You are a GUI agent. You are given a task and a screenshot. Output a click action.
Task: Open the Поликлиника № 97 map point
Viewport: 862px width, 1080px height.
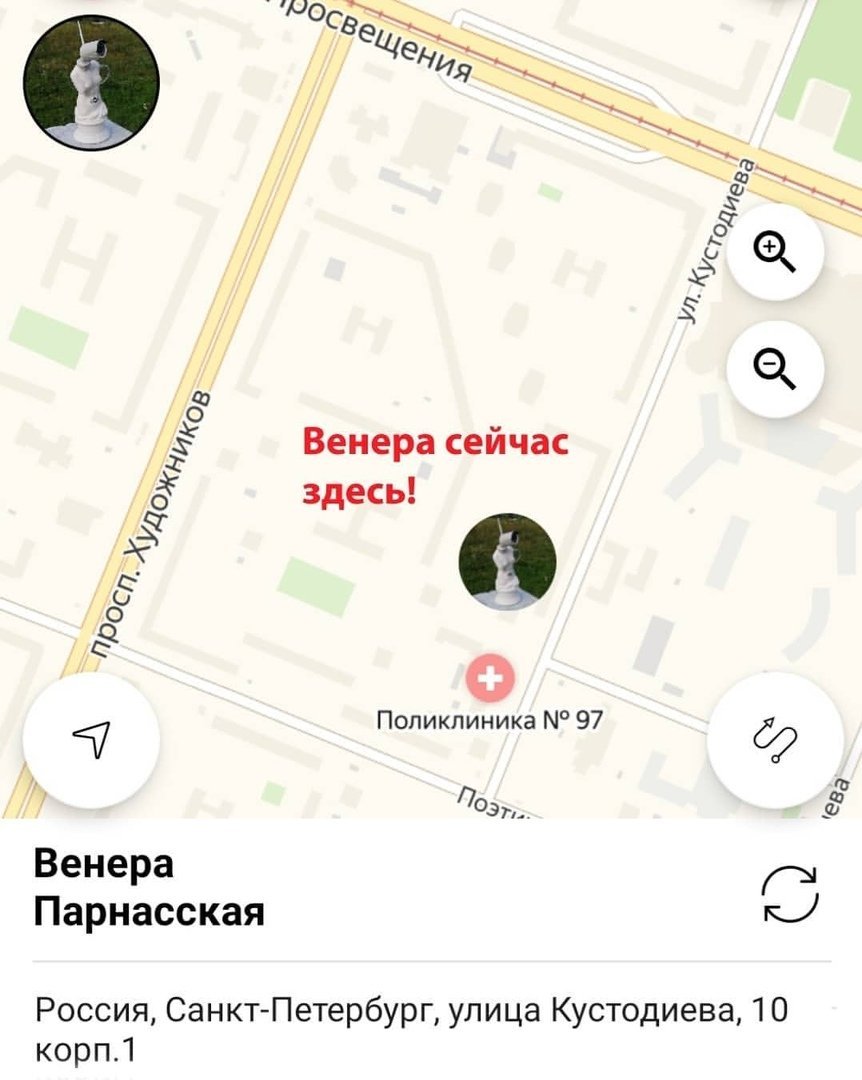490,680
